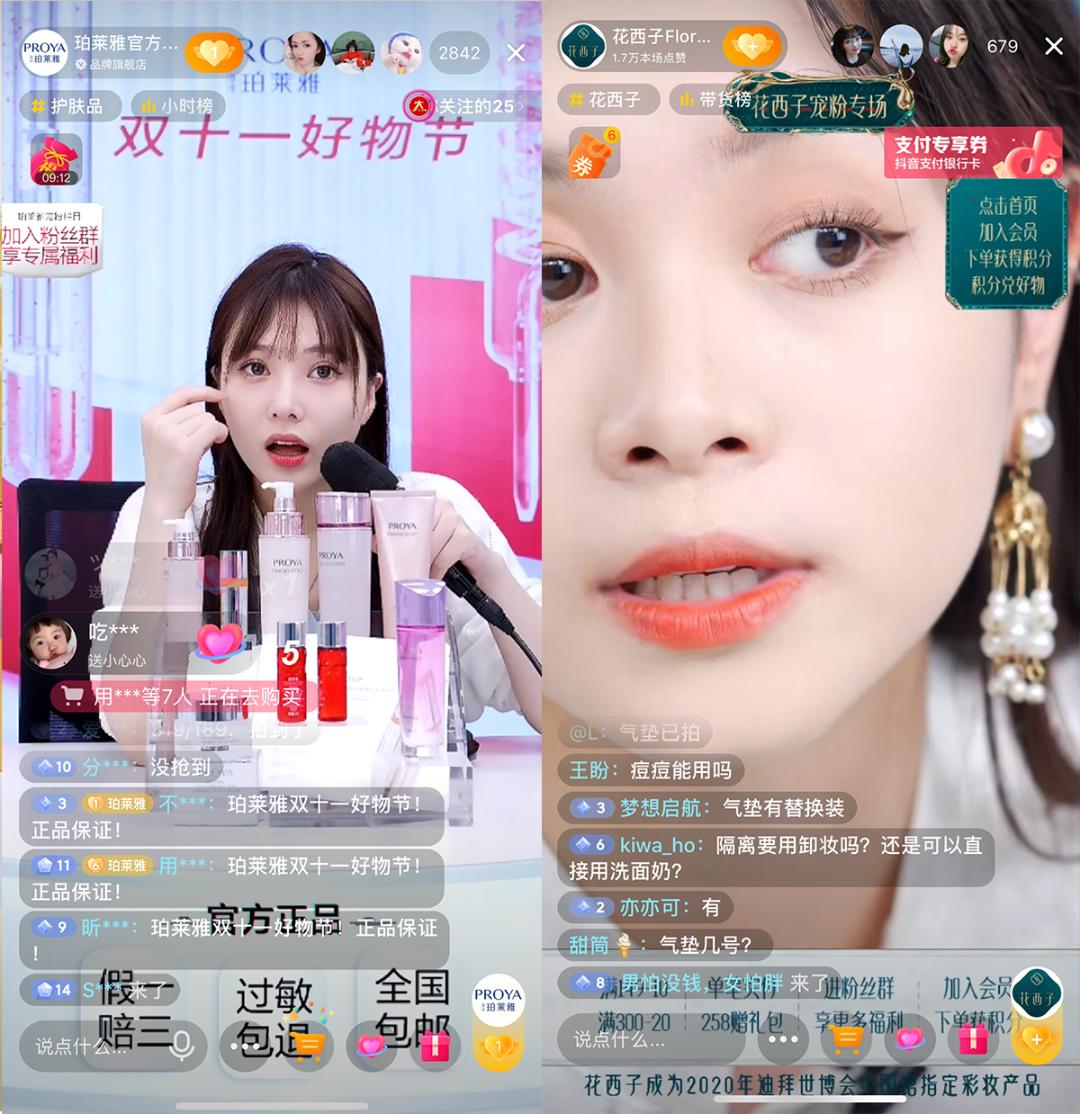Viewport: 1080px width, 1114px height.
Task: Open more options (three dots) in 花西子 stream
Action: pyautogui.click(x=782, y=1039)
